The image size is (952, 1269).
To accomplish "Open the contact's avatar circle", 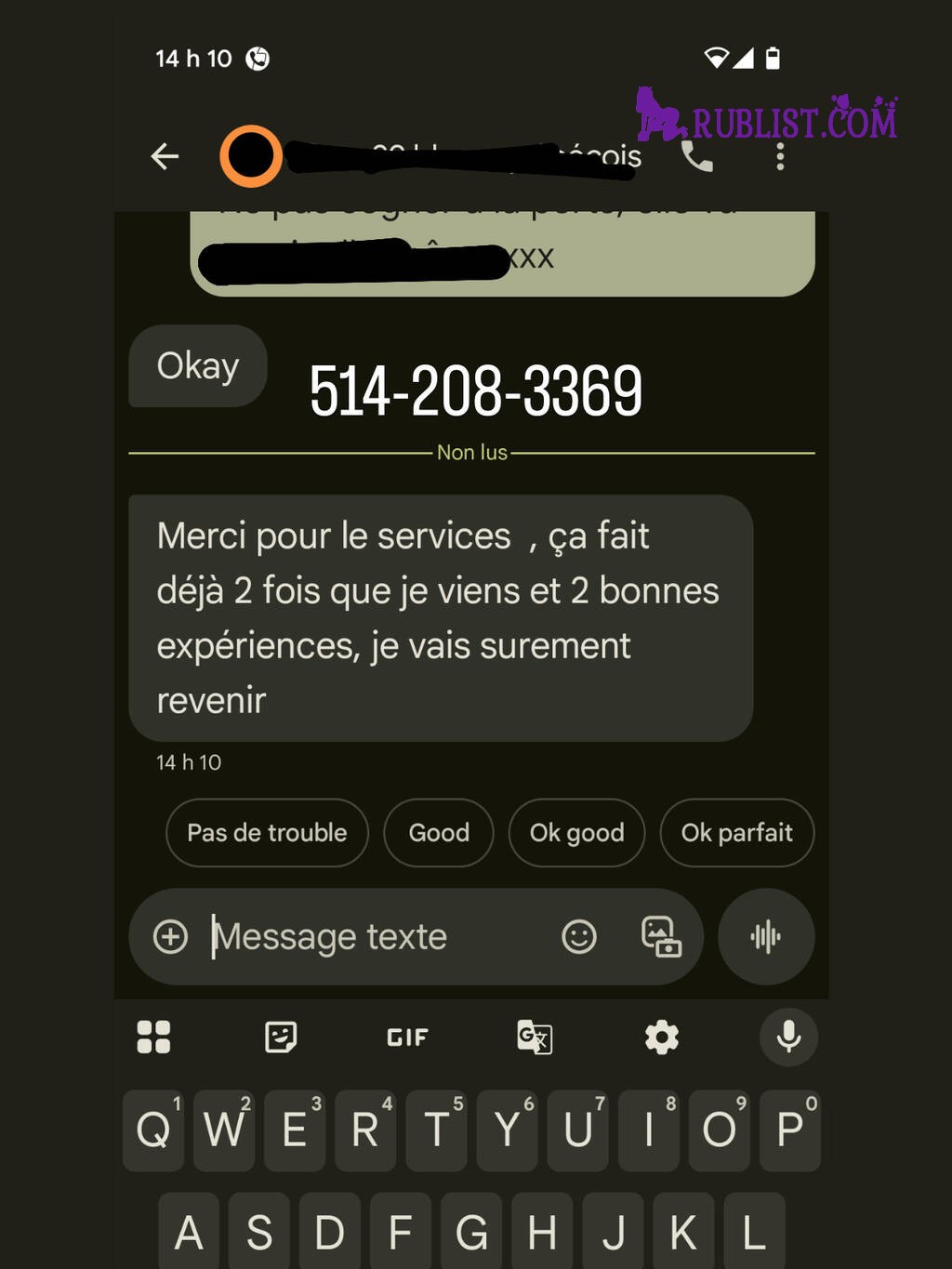I will click(251, 156).
